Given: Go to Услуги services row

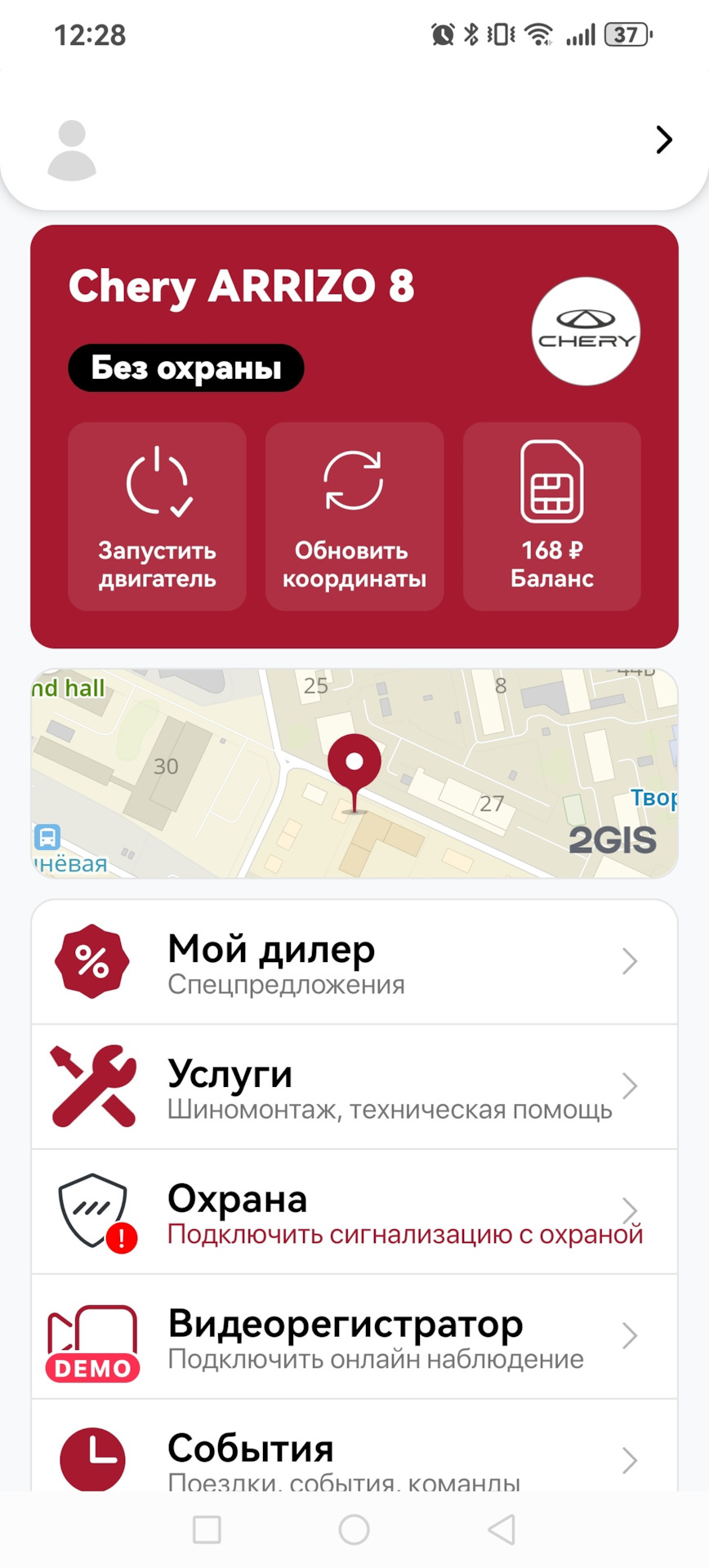Looking at the screenshot, I should pyautogui.click(x=354, y=1087).
